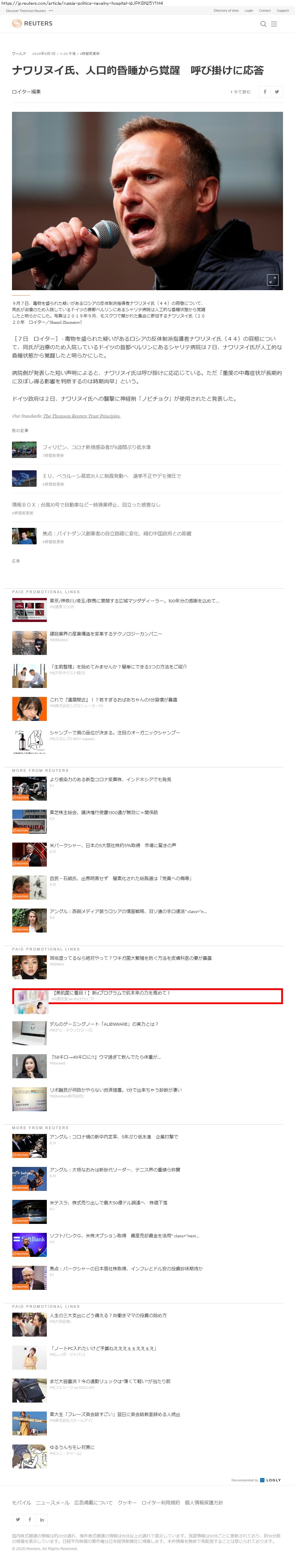Open the Tesla share offering article
This screenshot has height=1568, width=295.
108,1203
